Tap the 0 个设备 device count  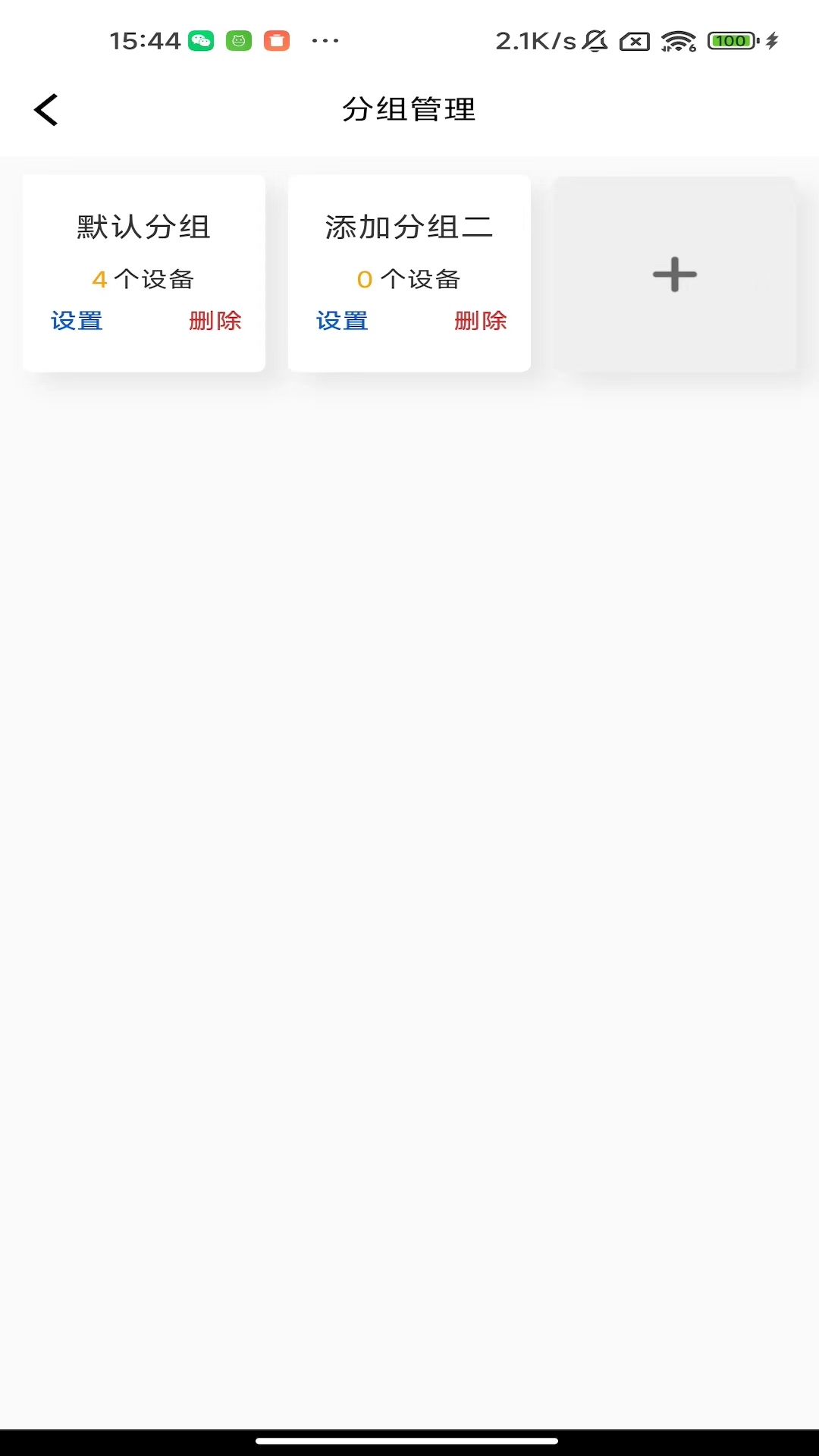[x=409, y=278]
